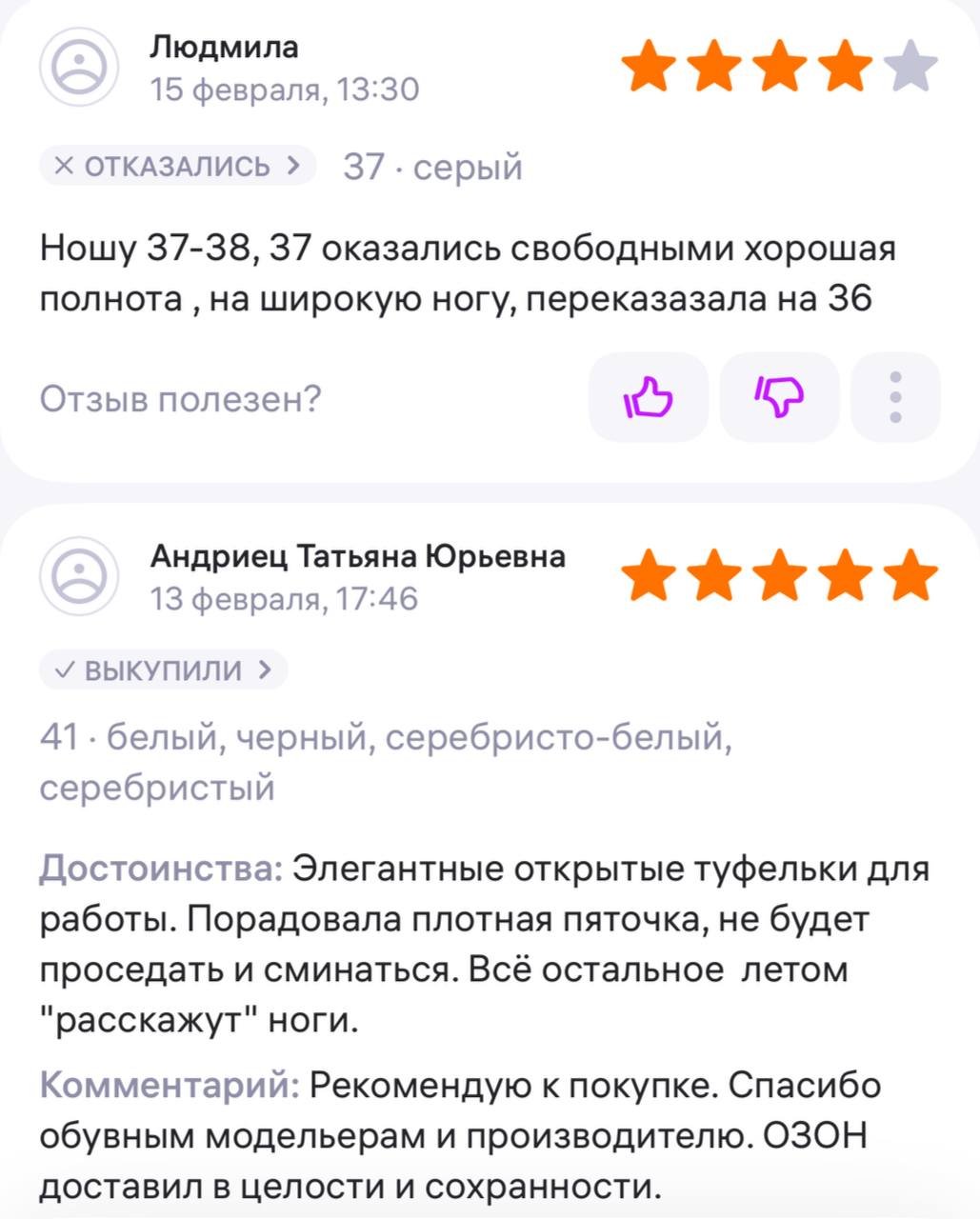This screenshot has width=980, height=1219.
Task: Open the overflow menu on Людмила's review
Action: (x=894, y=397)
